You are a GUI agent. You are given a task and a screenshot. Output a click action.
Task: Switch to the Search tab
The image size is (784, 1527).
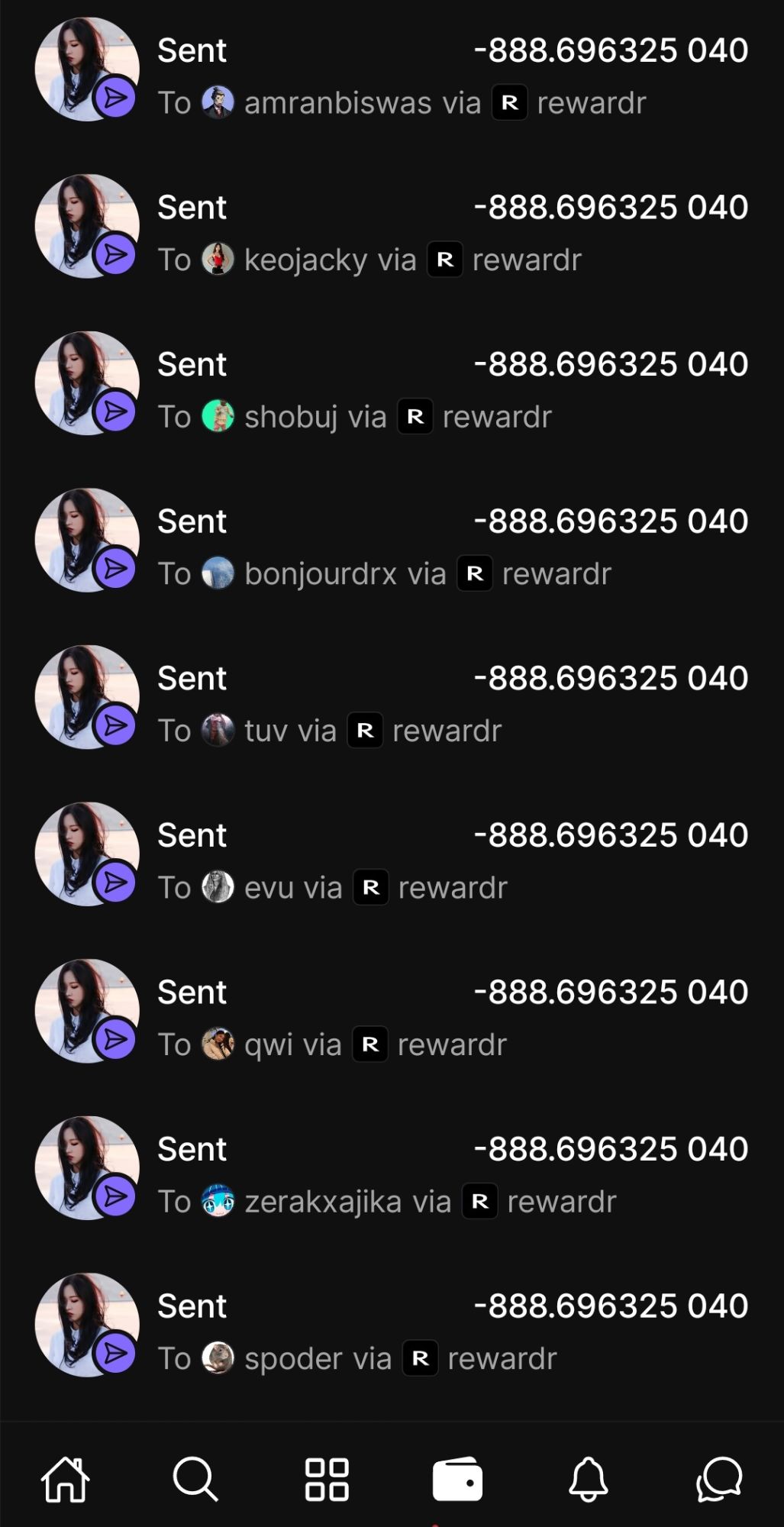(195, 1479)
